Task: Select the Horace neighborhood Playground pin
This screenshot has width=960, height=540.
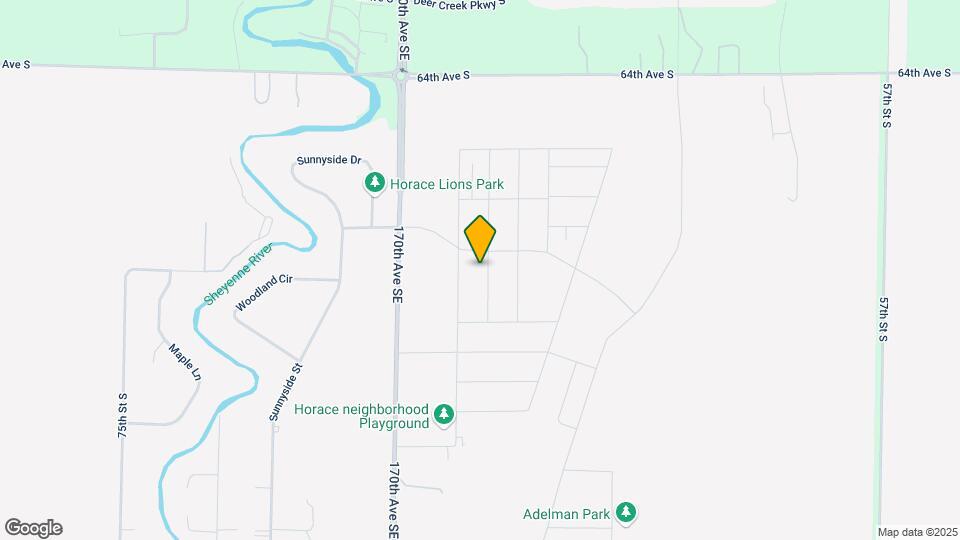Action: [x=444, y=413]
